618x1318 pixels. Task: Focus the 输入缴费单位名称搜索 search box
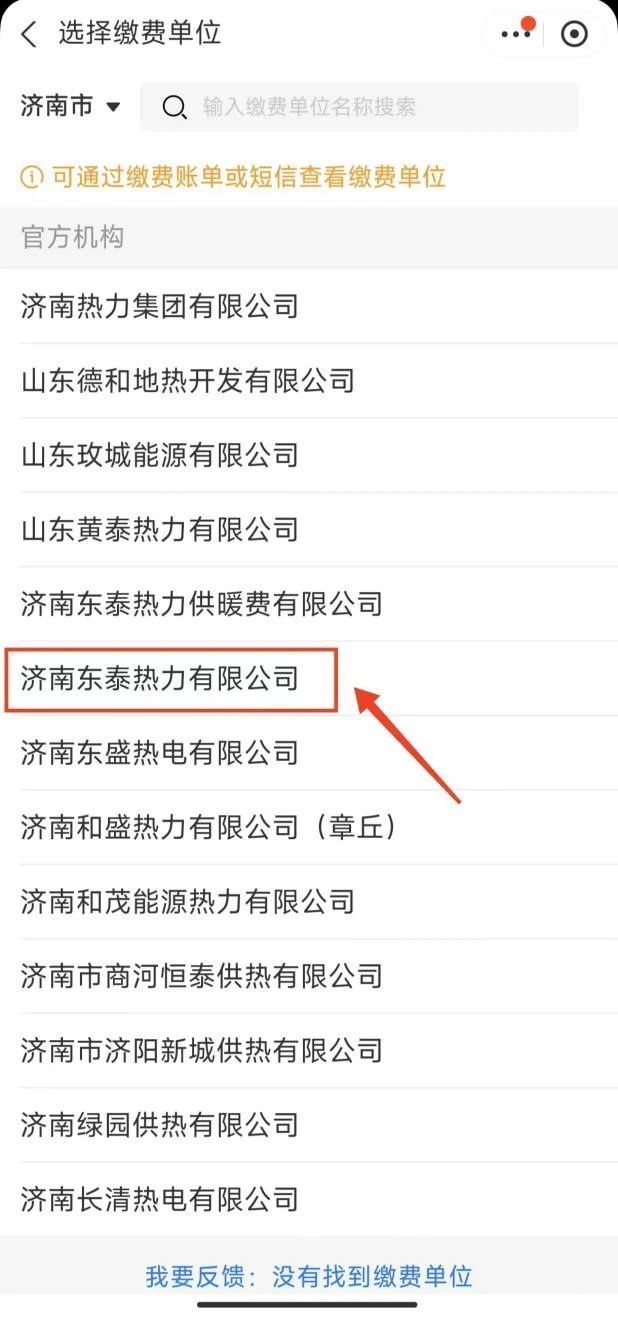[360, 107]
